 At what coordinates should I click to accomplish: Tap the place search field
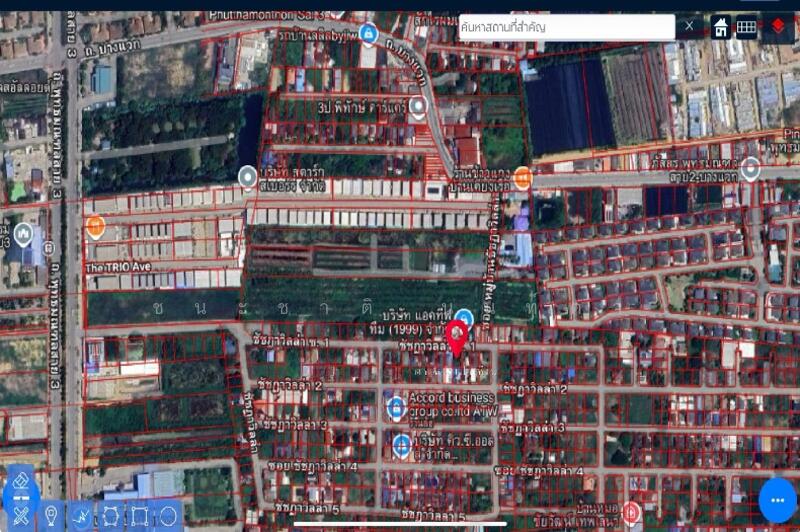[565, 27]
